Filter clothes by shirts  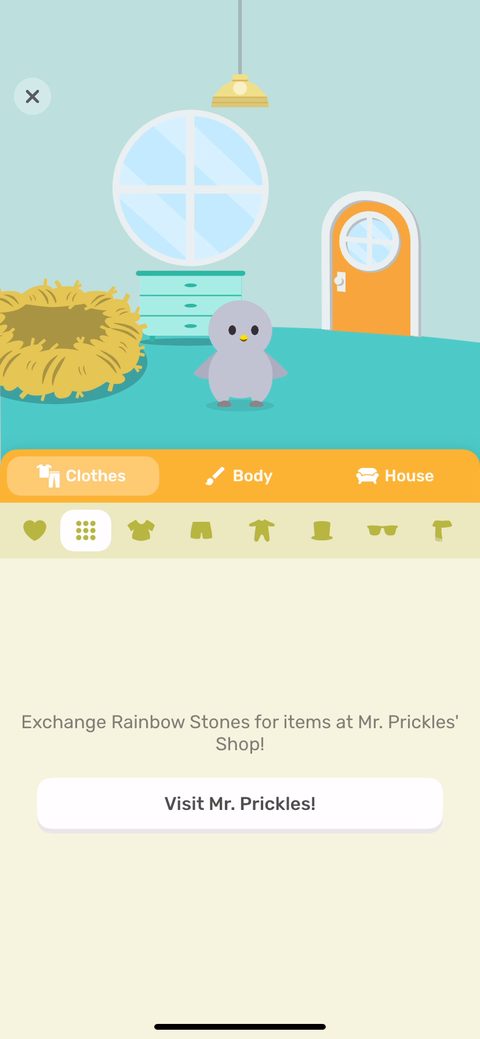pos(141,530)
